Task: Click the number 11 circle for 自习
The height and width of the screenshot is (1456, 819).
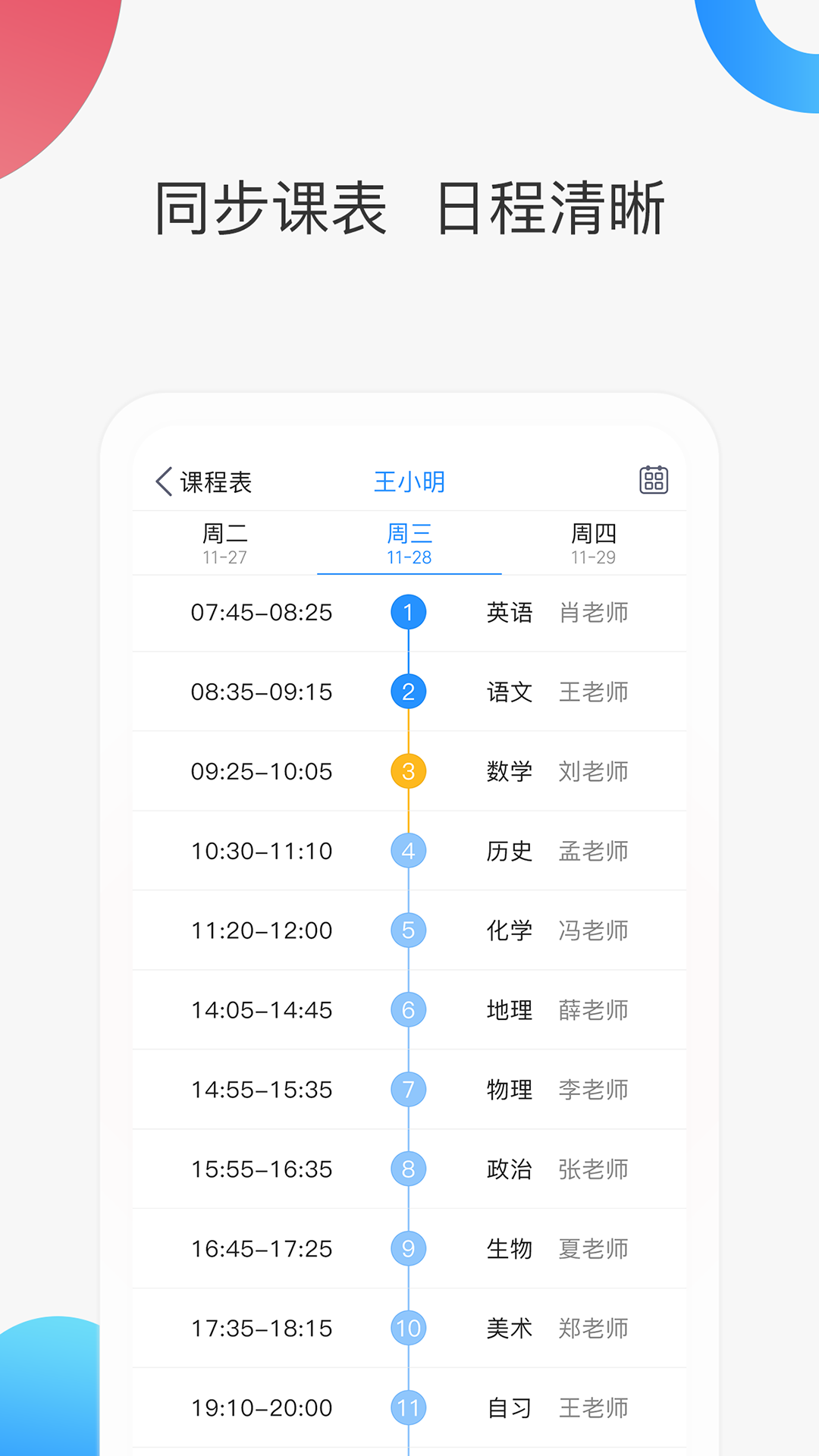Action: pos(409,1407)
